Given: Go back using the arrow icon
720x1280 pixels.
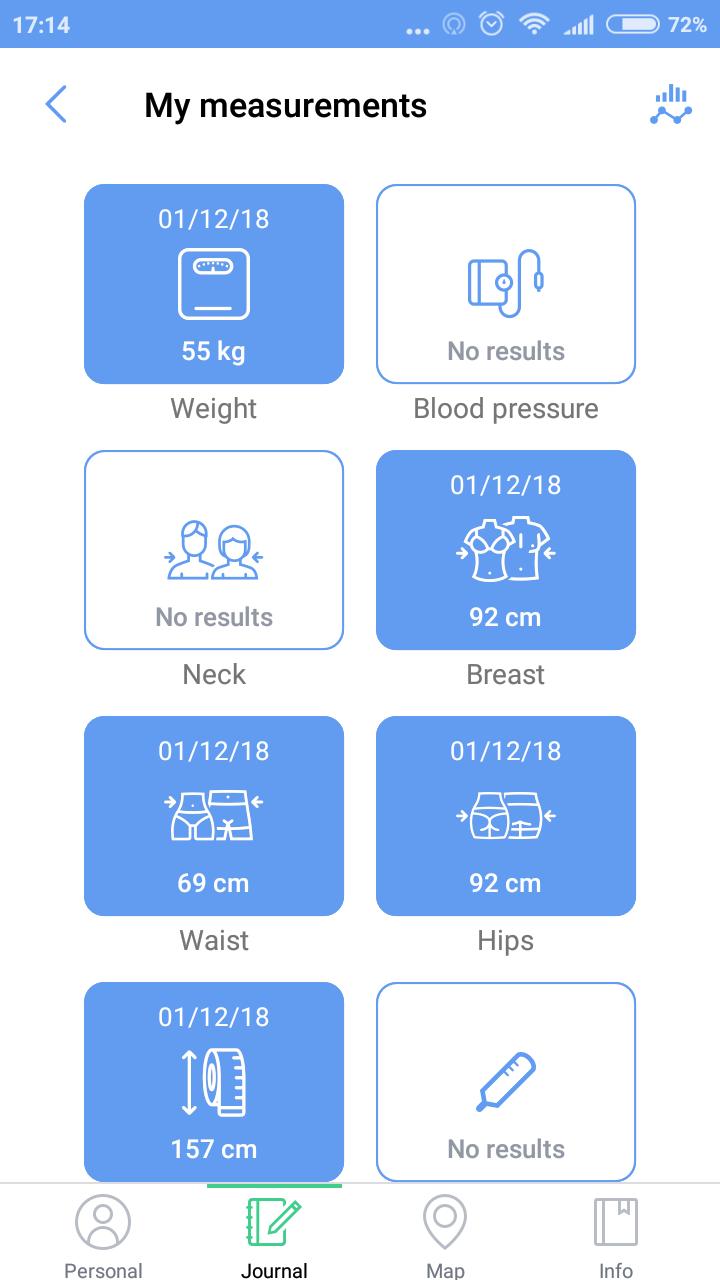Looking at the screenshot, I should tap(56, 104).
